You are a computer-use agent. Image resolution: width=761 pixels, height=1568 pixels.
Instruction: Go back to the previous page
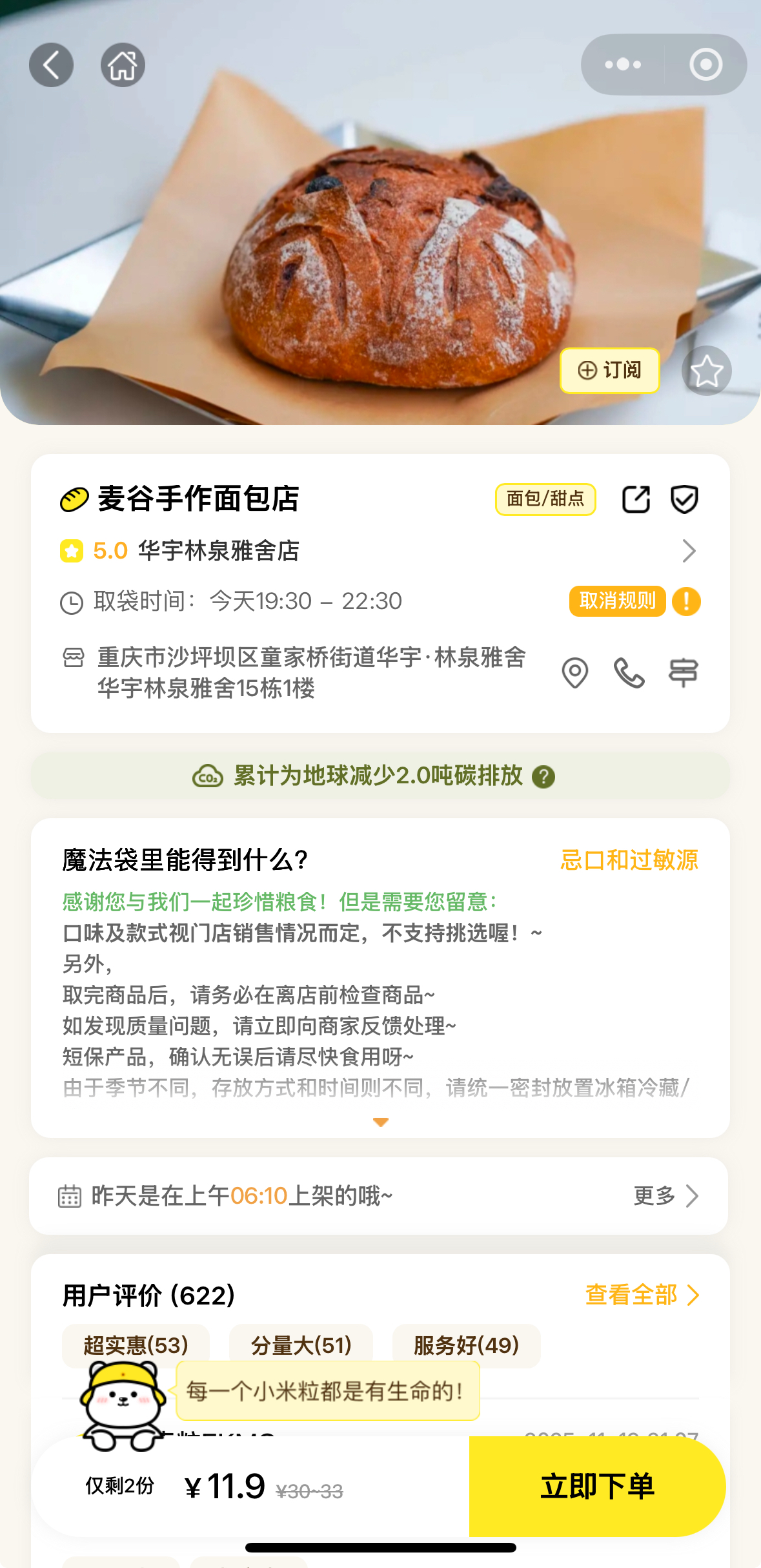click(x=51, y=65)
